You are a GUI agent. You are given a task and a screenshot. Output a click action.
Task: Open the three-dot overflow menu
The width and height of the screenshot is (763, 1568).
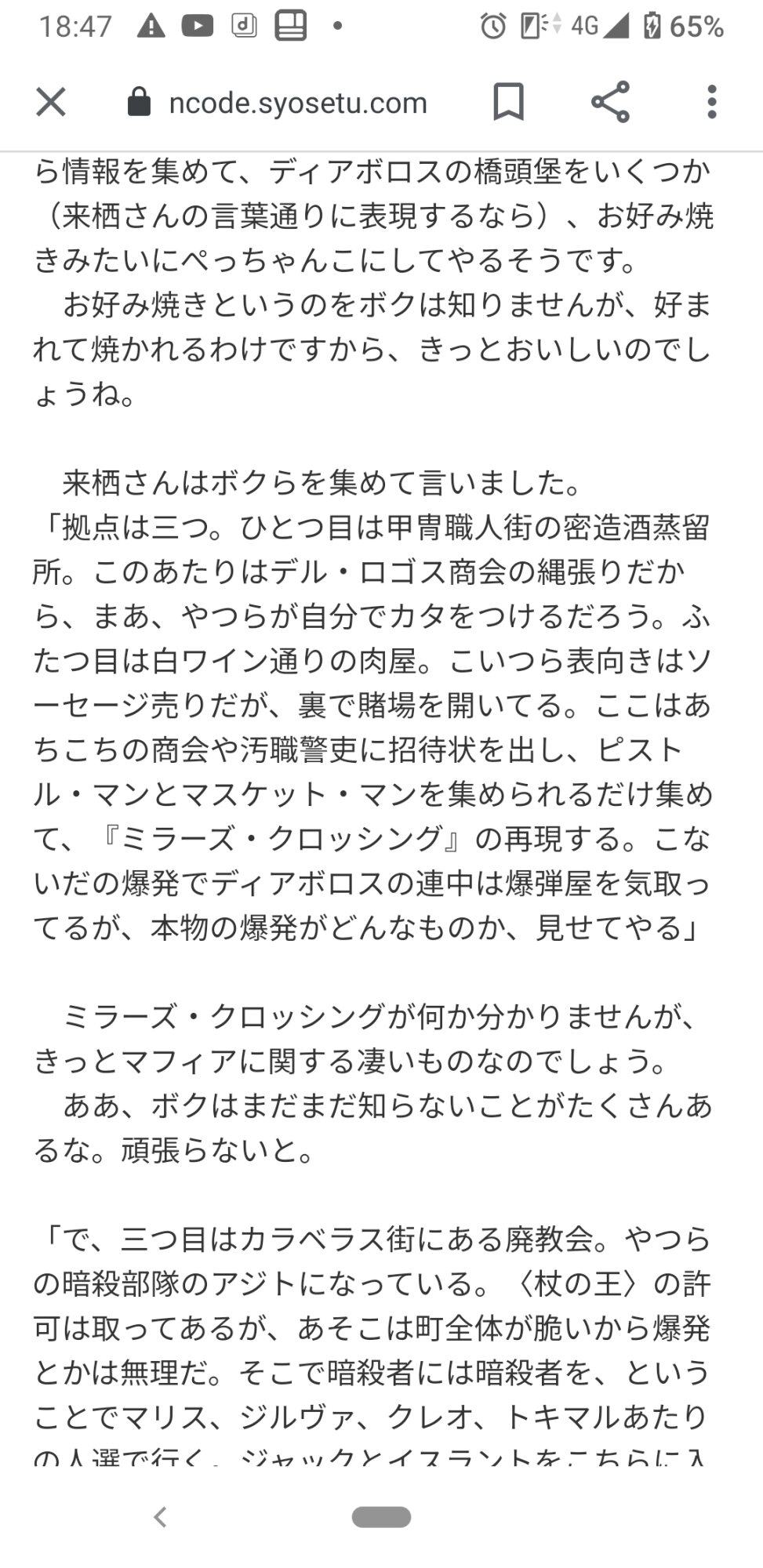coord(711,102)
